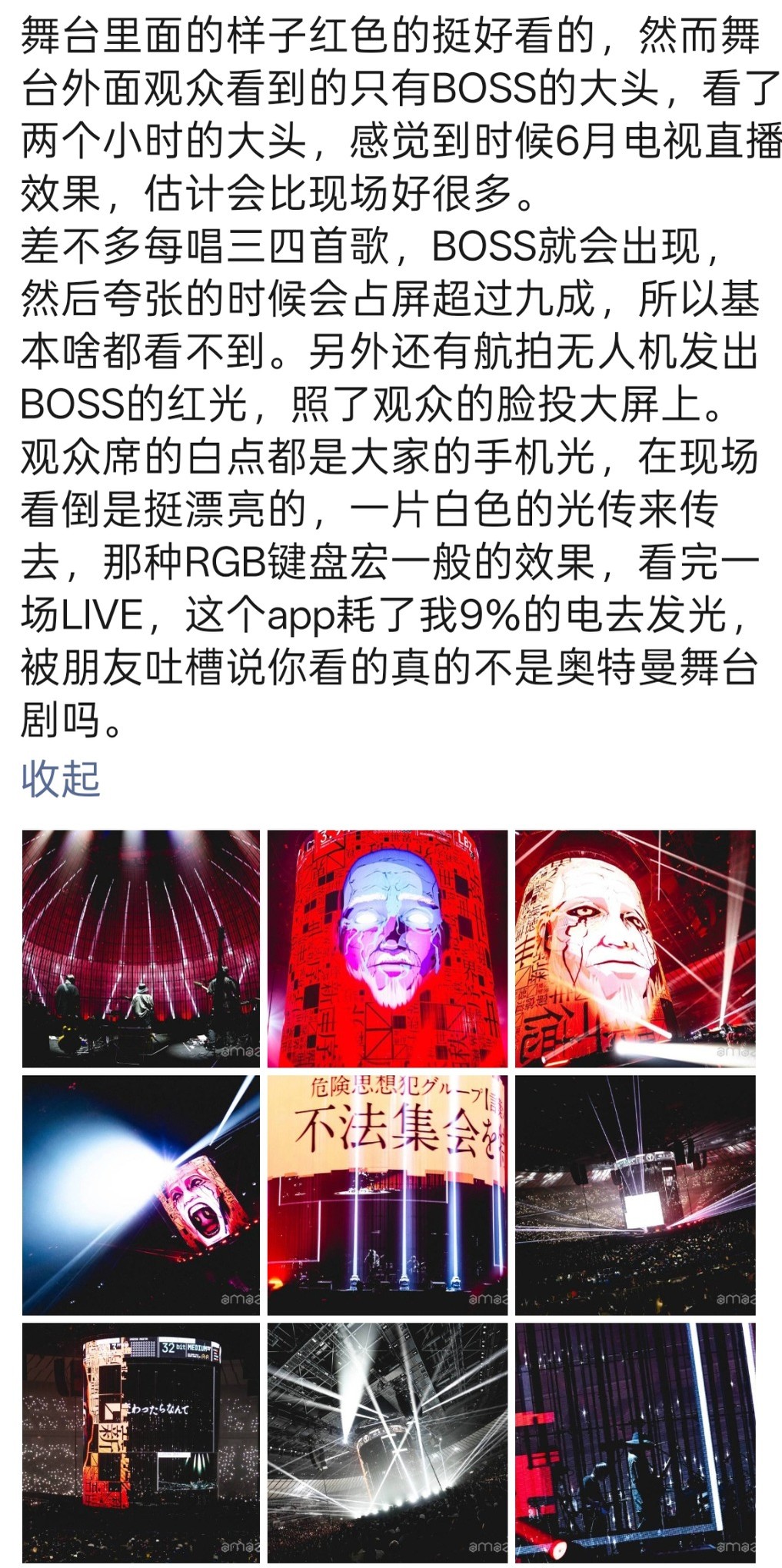782x1568 pixels.
Task: Open the screaming face spotlight photo
Action: (x=141, y=1195)
